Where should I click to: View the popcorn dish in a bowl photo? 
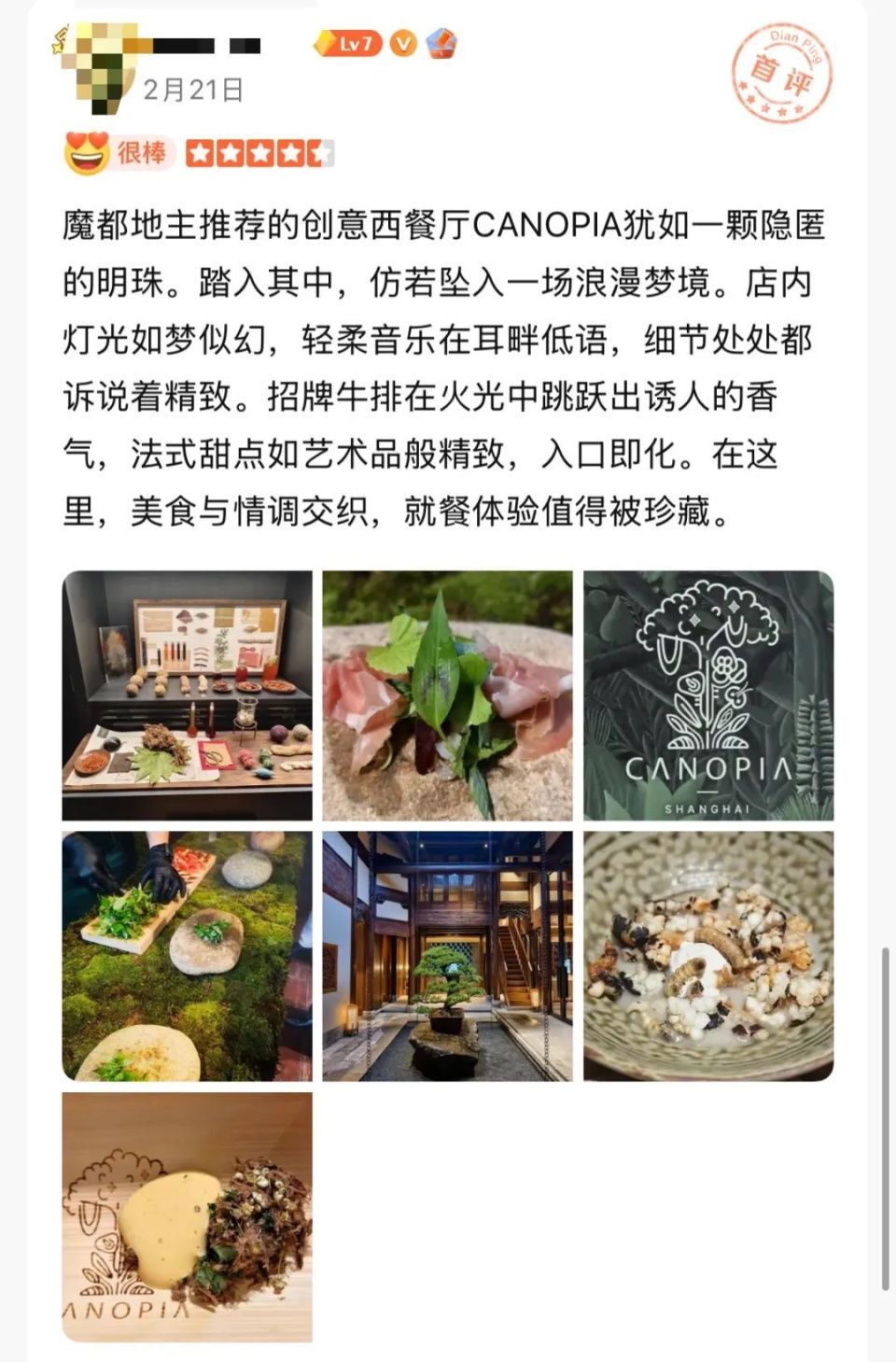click(x=708, y=956)
